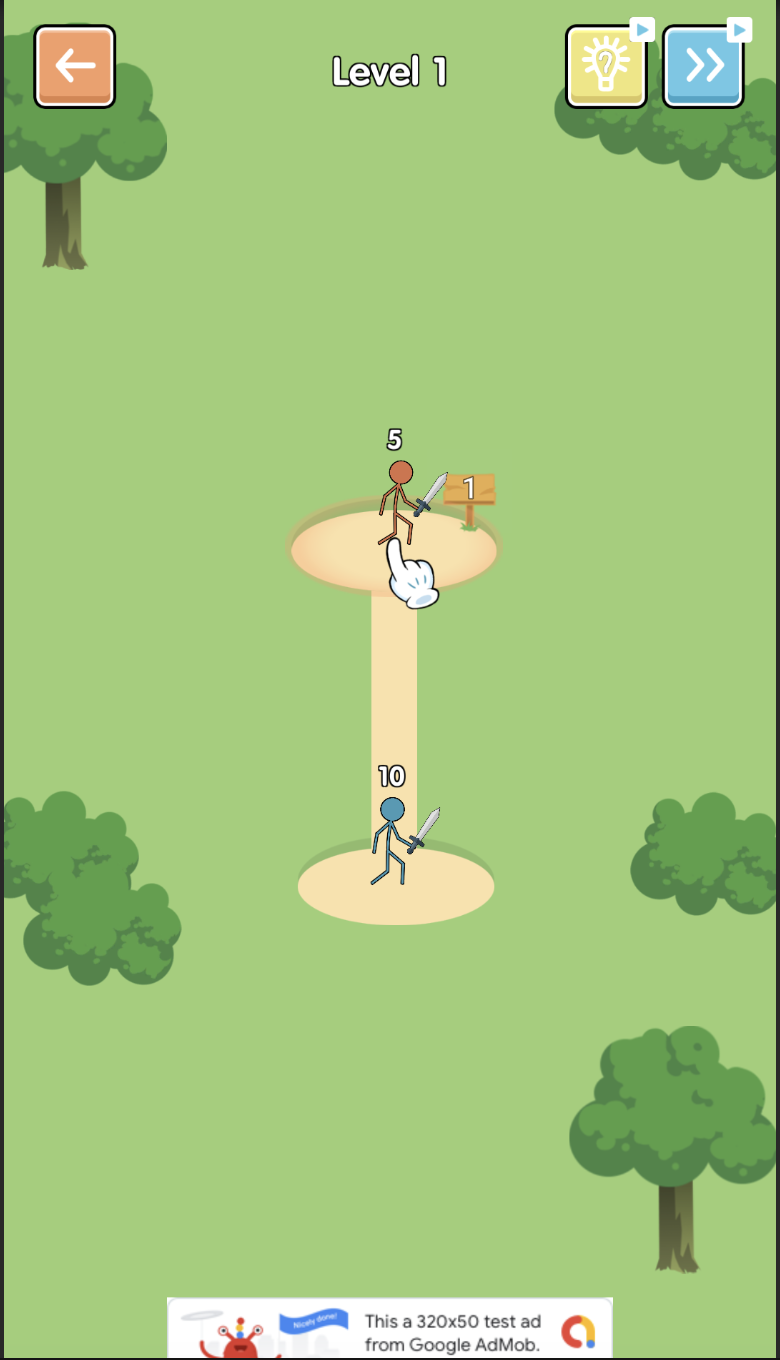Go back with the orange arrow button
Image resolution: width=780 pixels, height=1360 pixels.
pos(75,67)
